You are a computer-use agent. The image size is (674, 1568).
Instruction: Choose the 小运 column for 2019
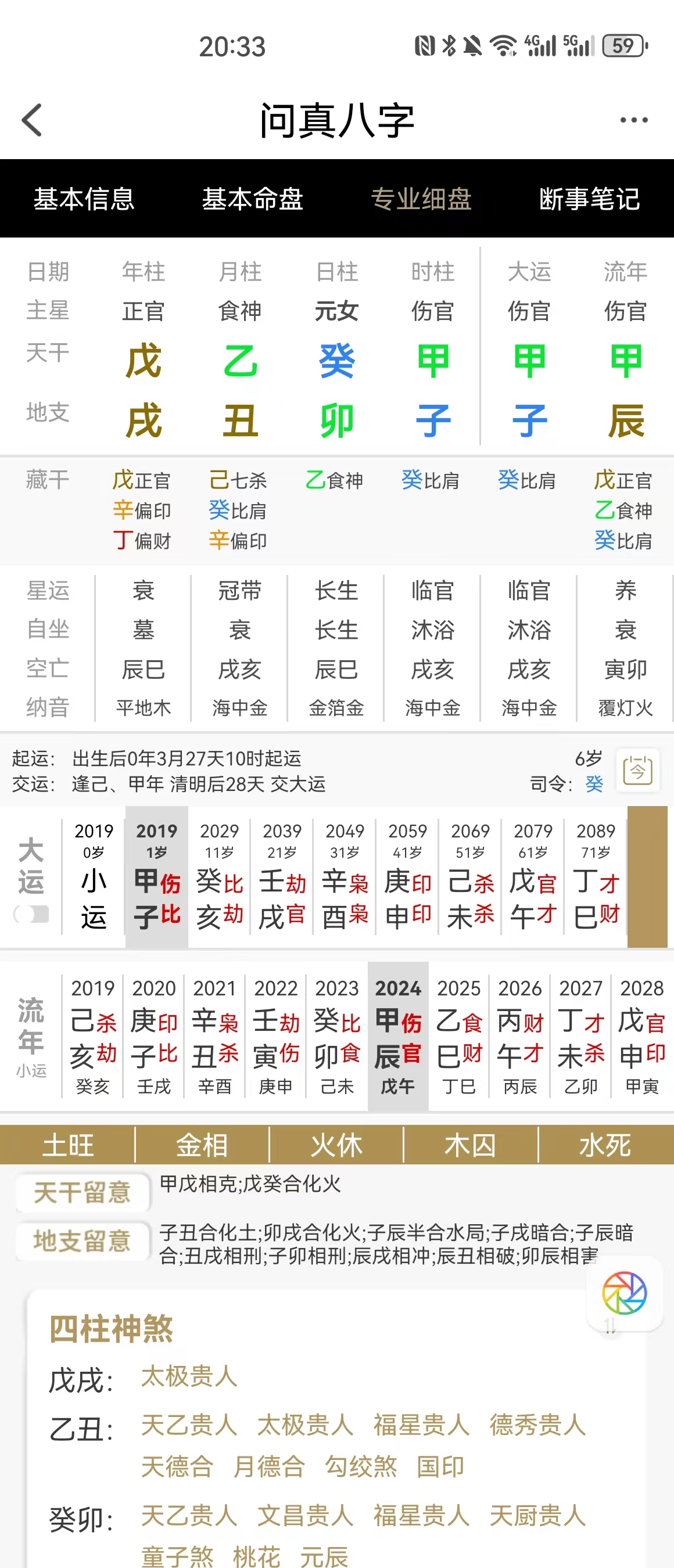click(x=94, y=877)
